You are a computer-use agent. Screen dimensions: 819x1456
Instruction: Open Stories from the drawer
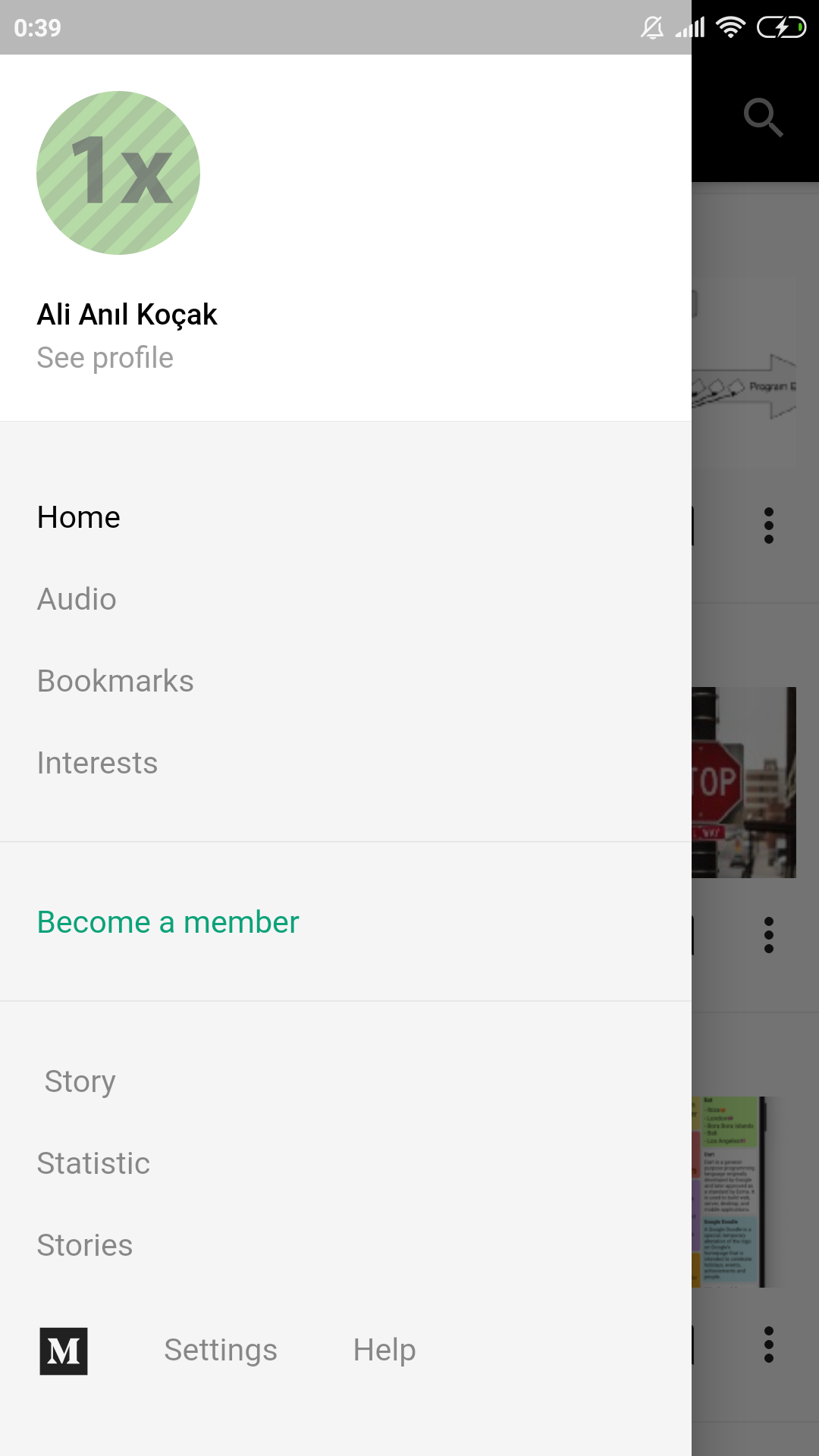(85, 1245)
